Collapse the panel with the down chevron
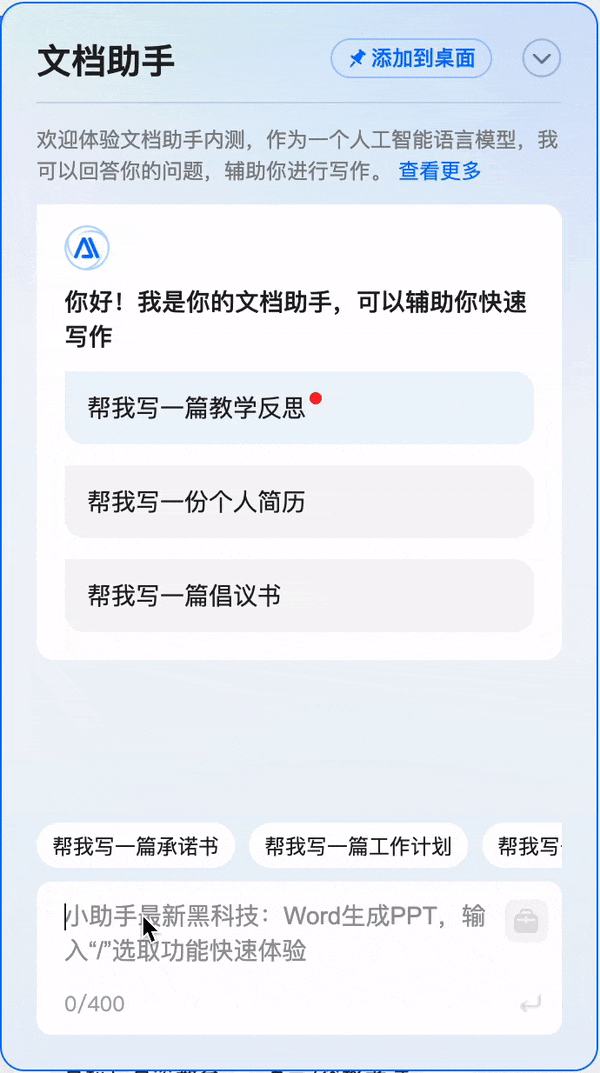Viewport: 600px width, 1073px height. coord(542,59)
